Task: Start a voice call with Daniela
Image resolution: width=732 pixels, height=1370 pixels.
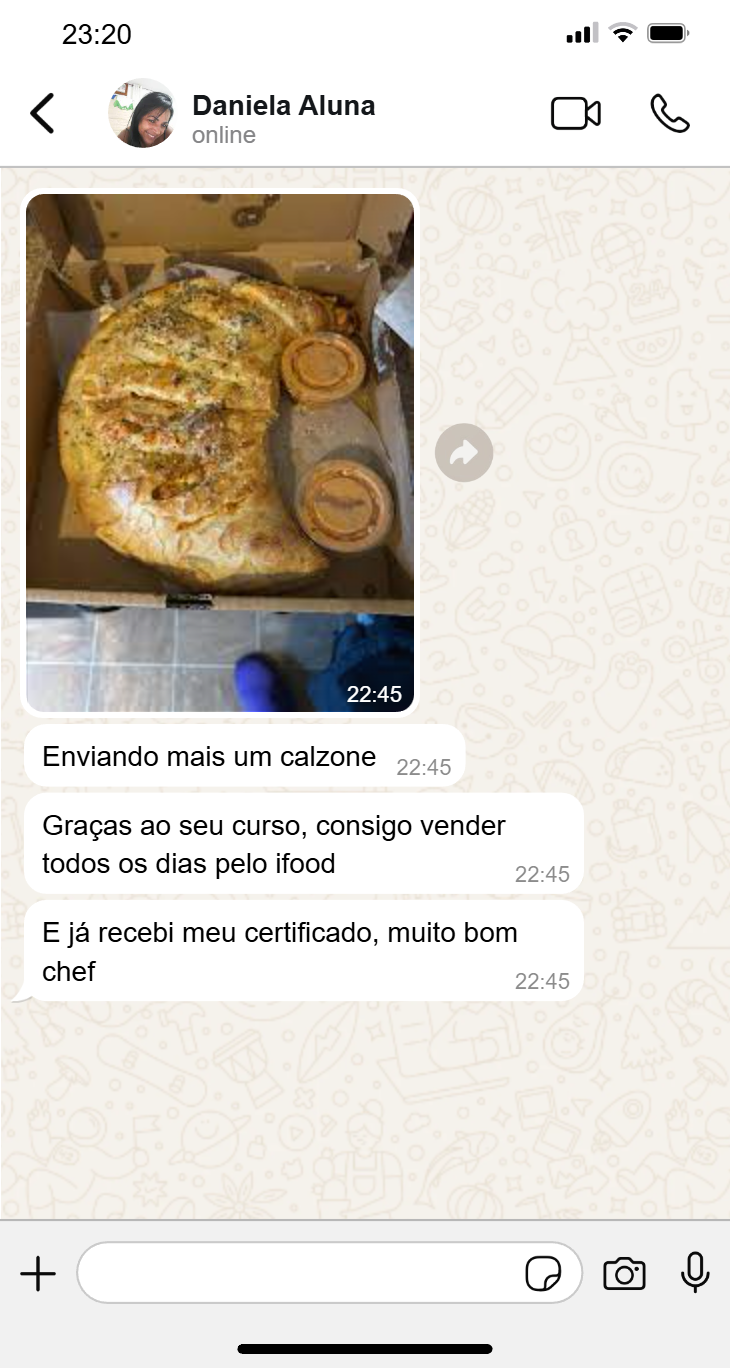Action: tap(669, 114)
